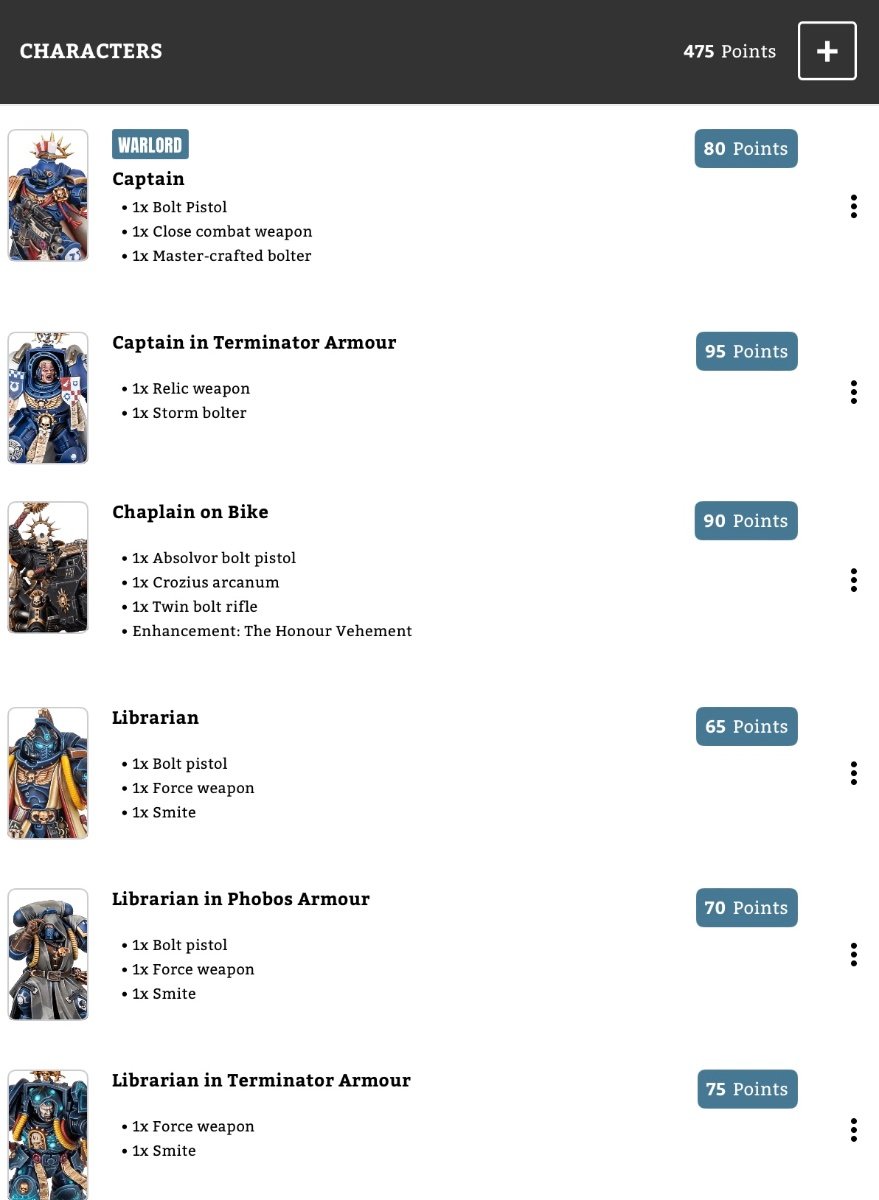The height and width of the screenshot is (1200, 879).
Task: Open the three-dot menu for Librarian
Action: tap(853, 773)
